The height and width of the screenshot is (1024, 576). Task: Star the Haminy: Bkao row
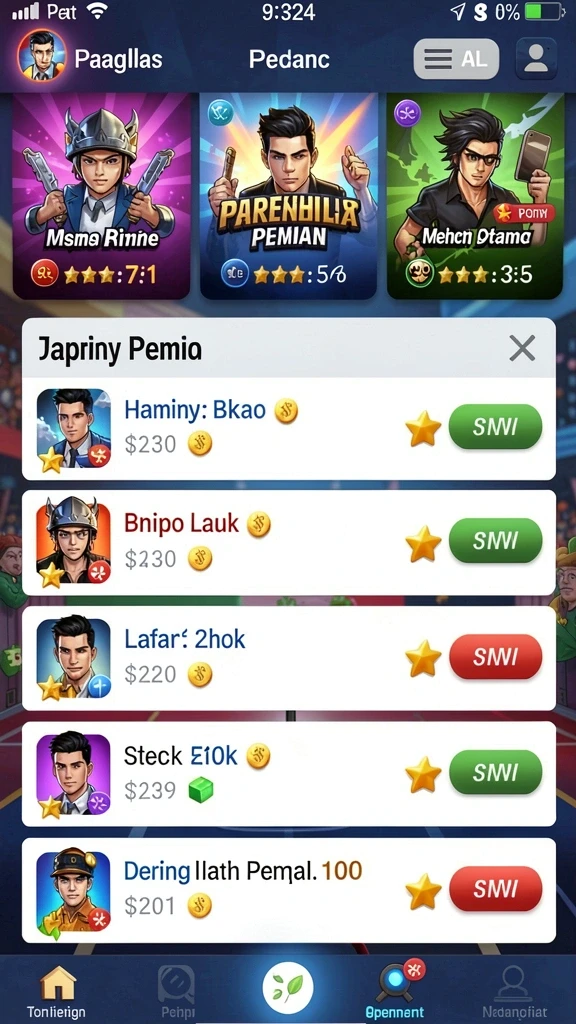point(423,428)
